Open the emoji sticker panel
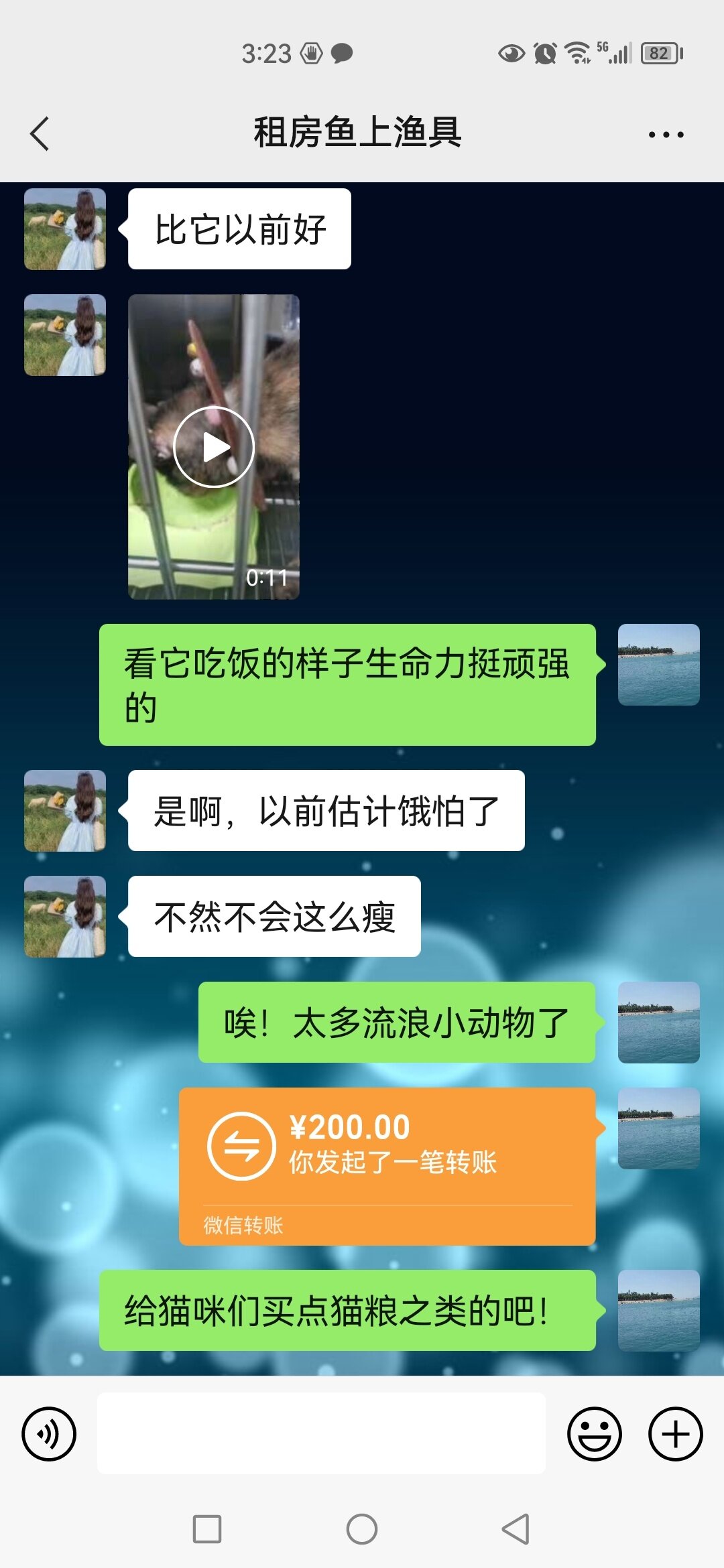 pos(595,1434)
